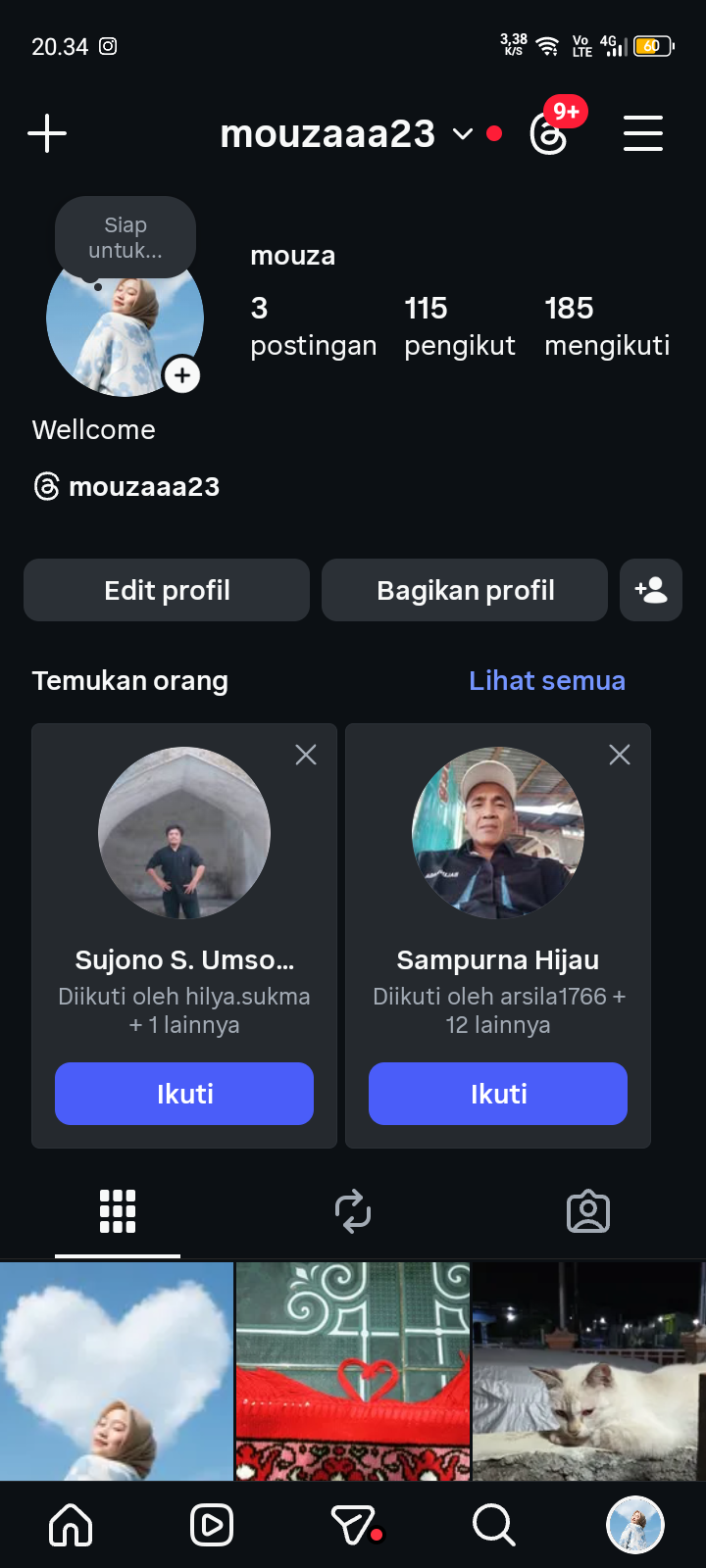Tap the Edit profil button
706x1568 pixels.
tap(167, 590)
